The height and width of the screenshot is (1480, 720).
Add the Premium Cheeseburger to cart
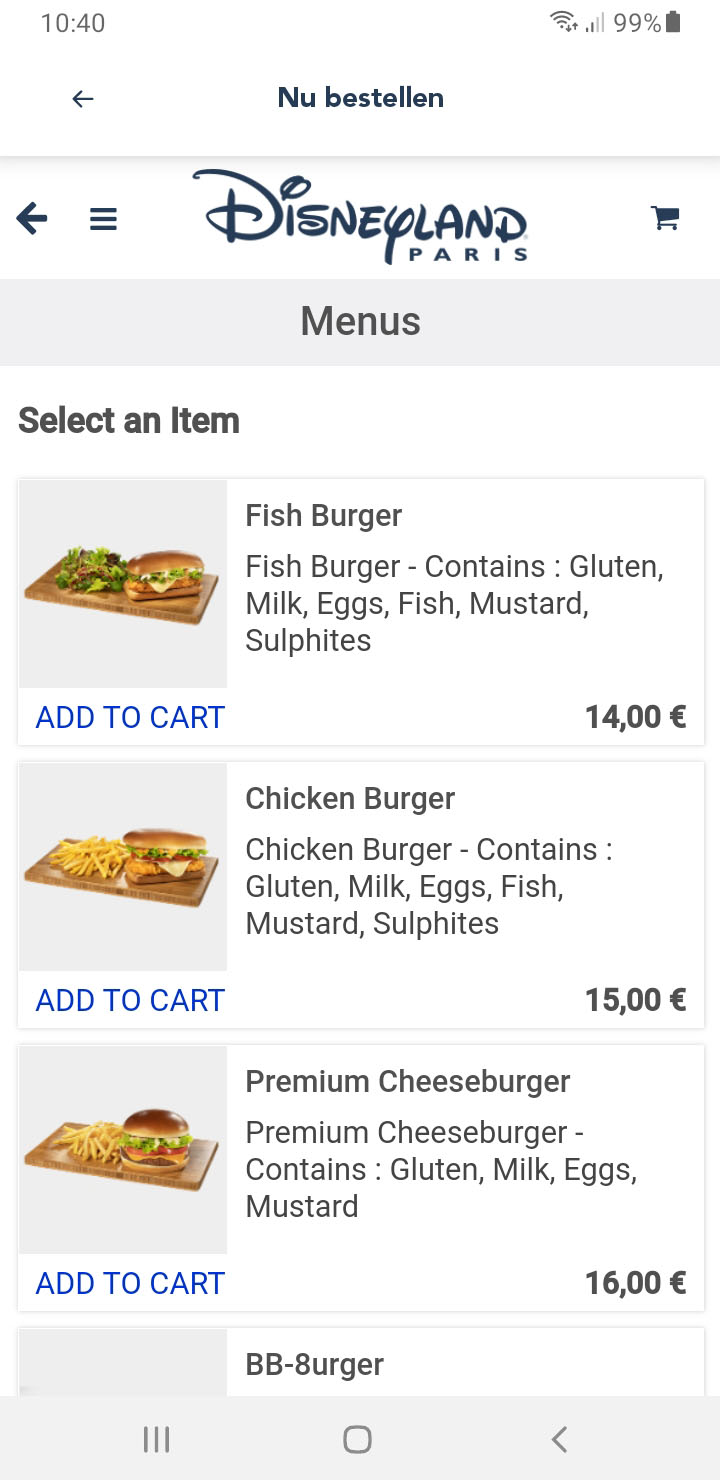pos(130,1283)
